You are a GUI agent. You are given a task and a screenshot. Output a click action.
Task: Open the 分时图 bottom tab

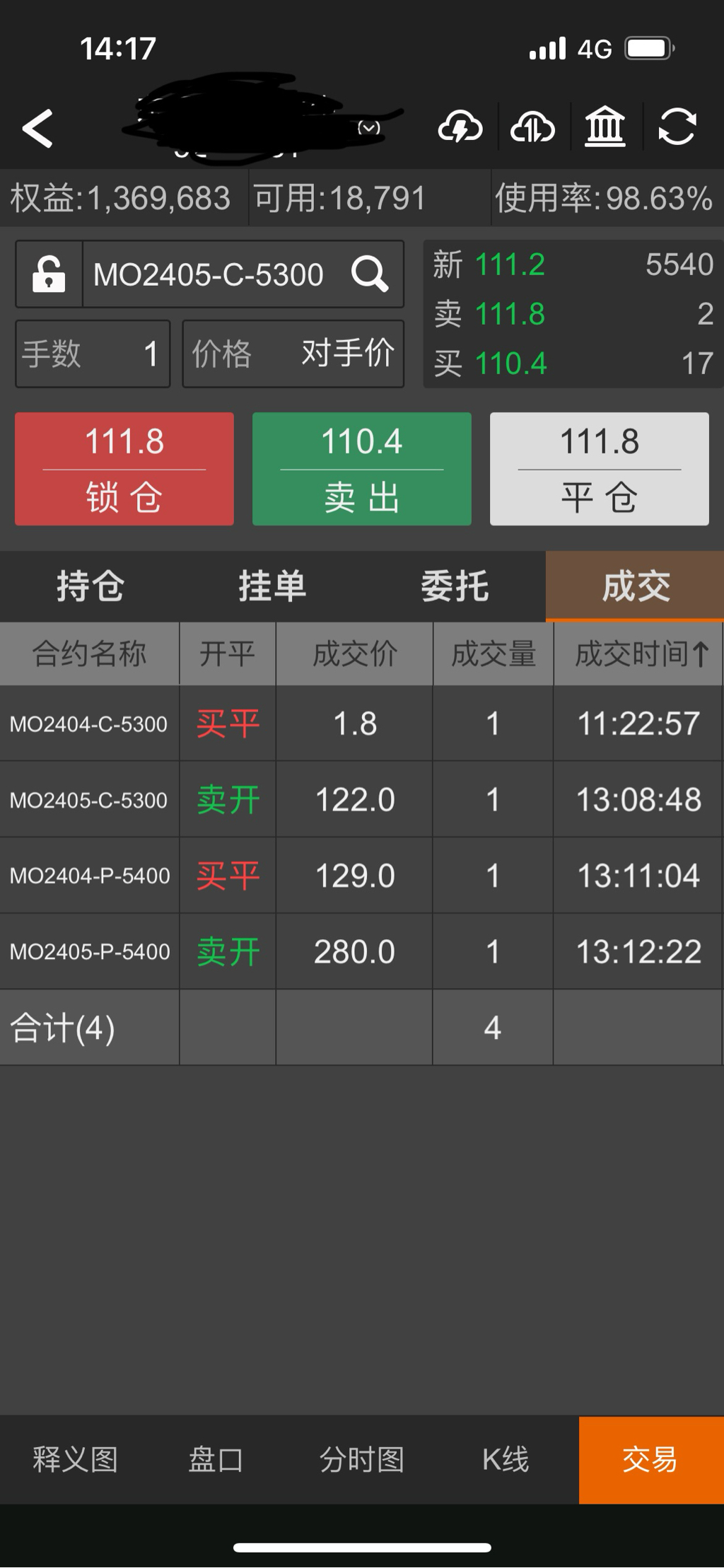pyautogui.click(x=362, y=1460)
